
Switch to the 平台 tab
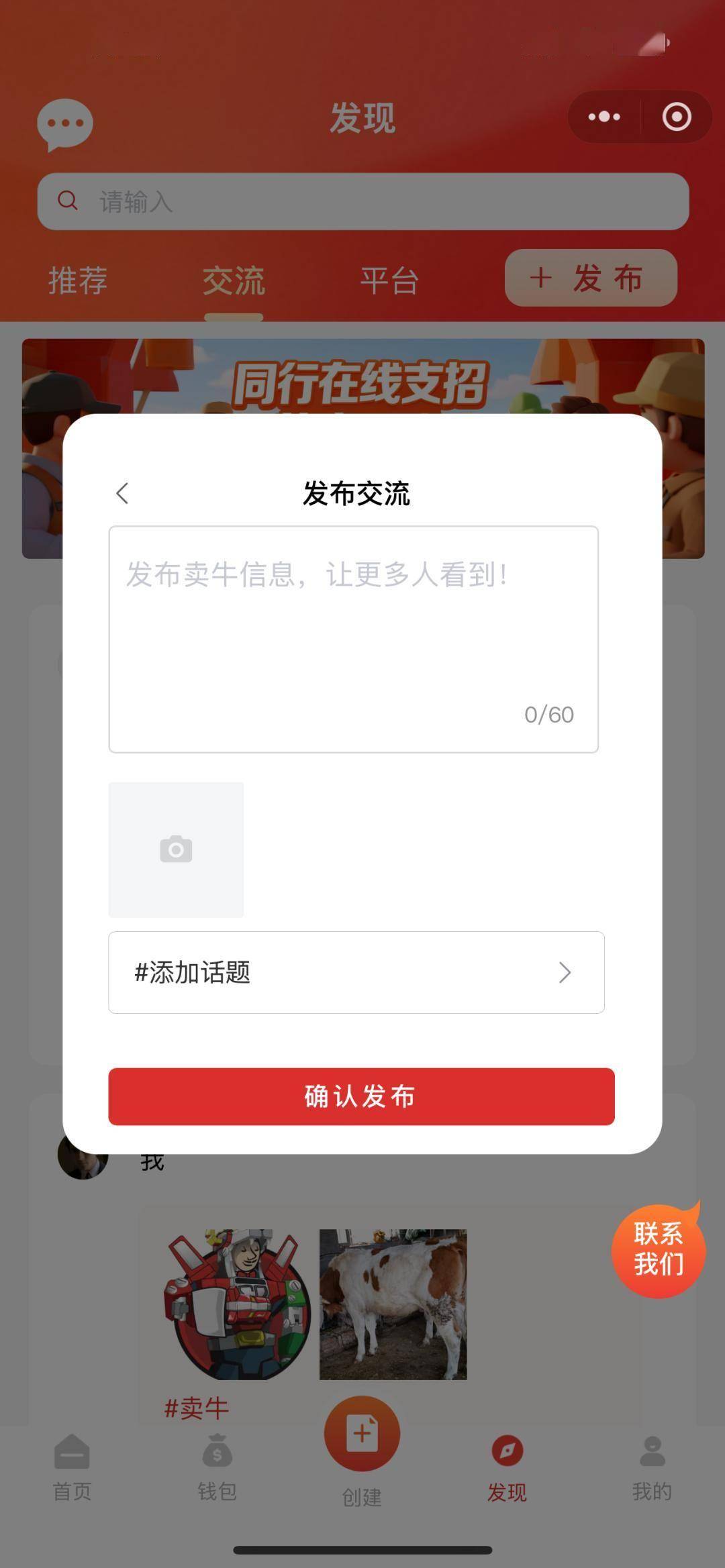pos(390,282)
